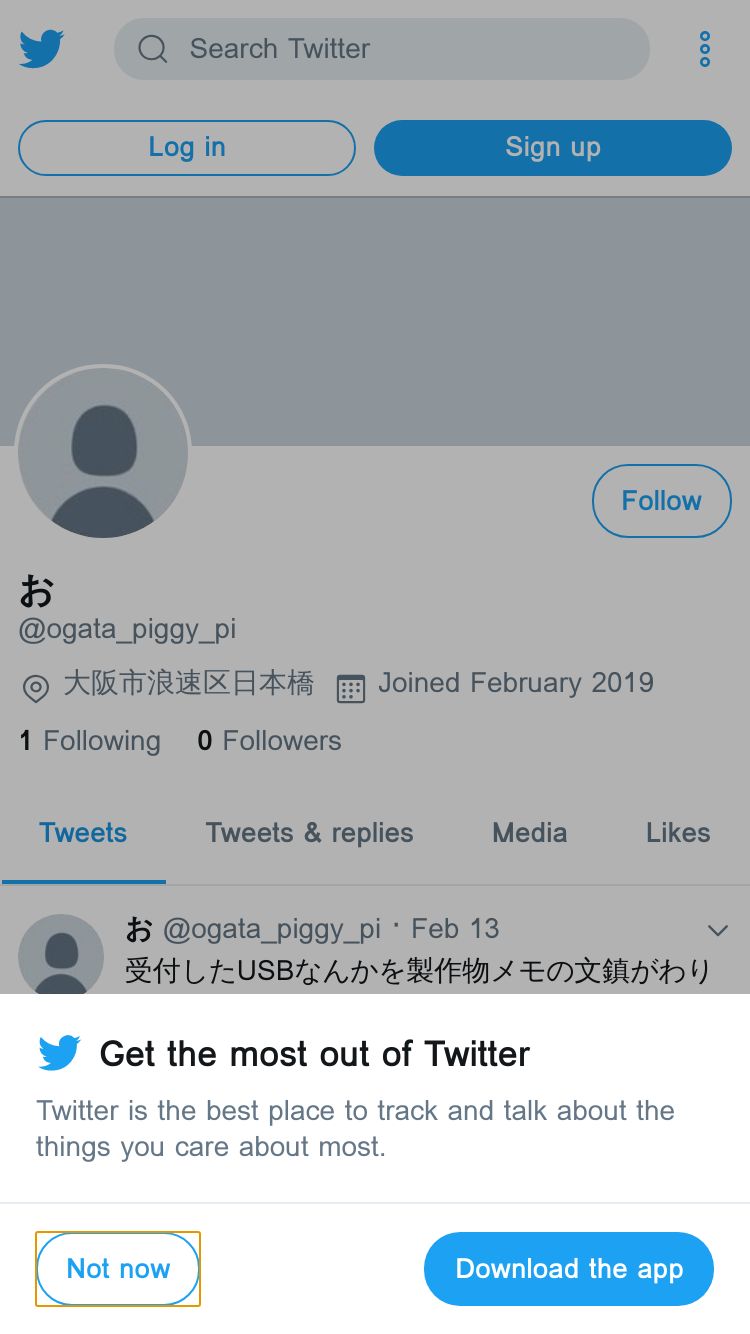Open the 1 Following list
Screen dimensions: 750x1334
point(90,741)
